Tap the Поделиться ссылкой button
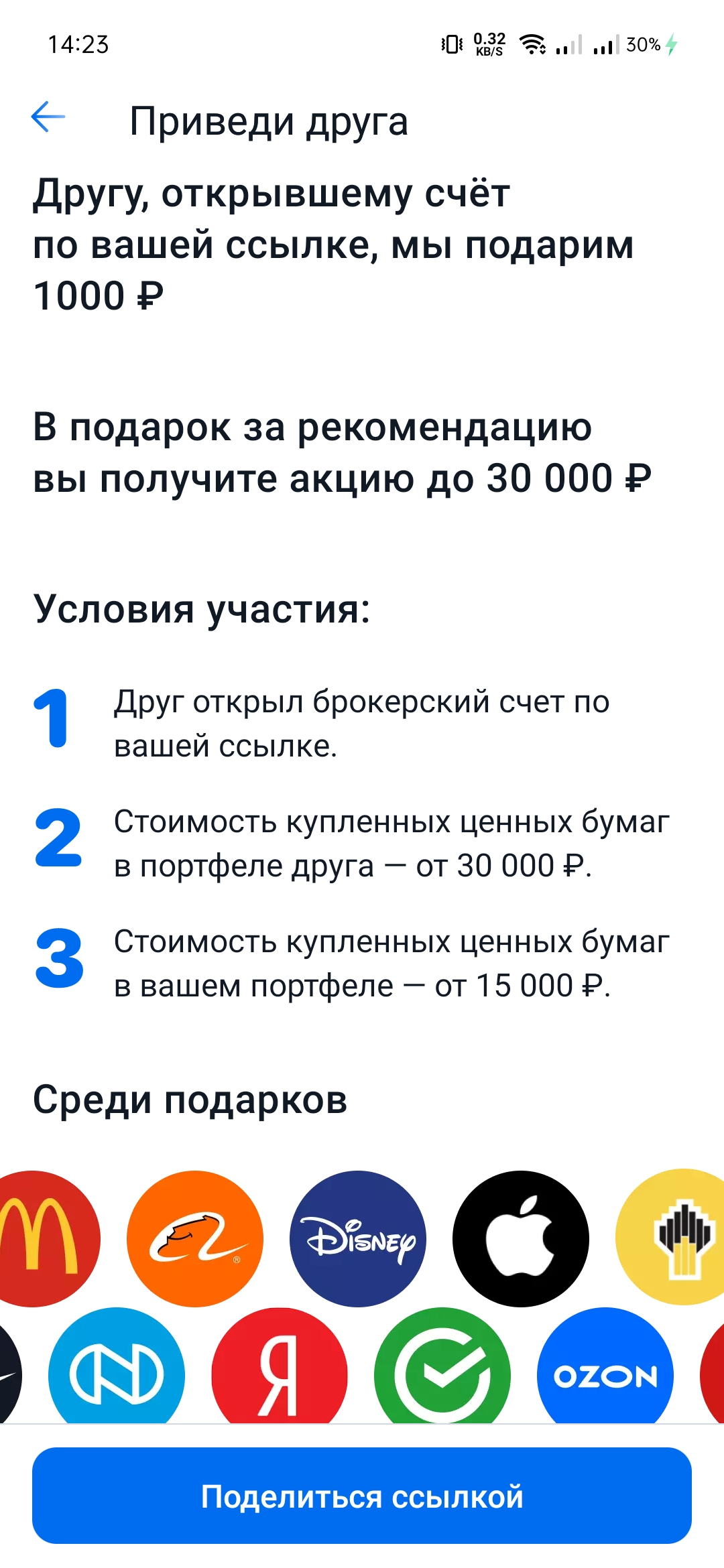724x1568 pixels. pos(362,1496)
